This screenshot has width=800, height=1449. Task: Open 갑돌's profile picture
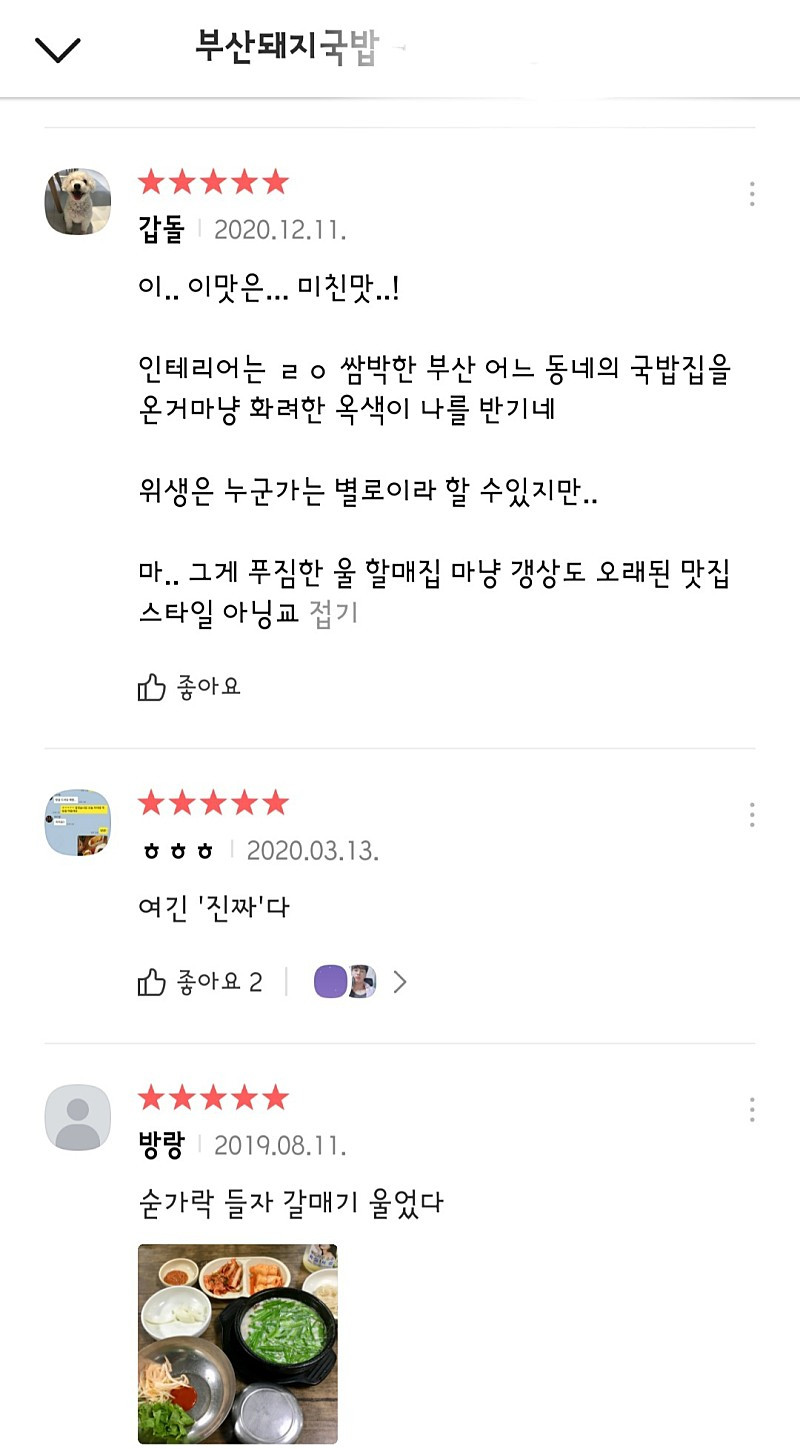tap(78, 201)
